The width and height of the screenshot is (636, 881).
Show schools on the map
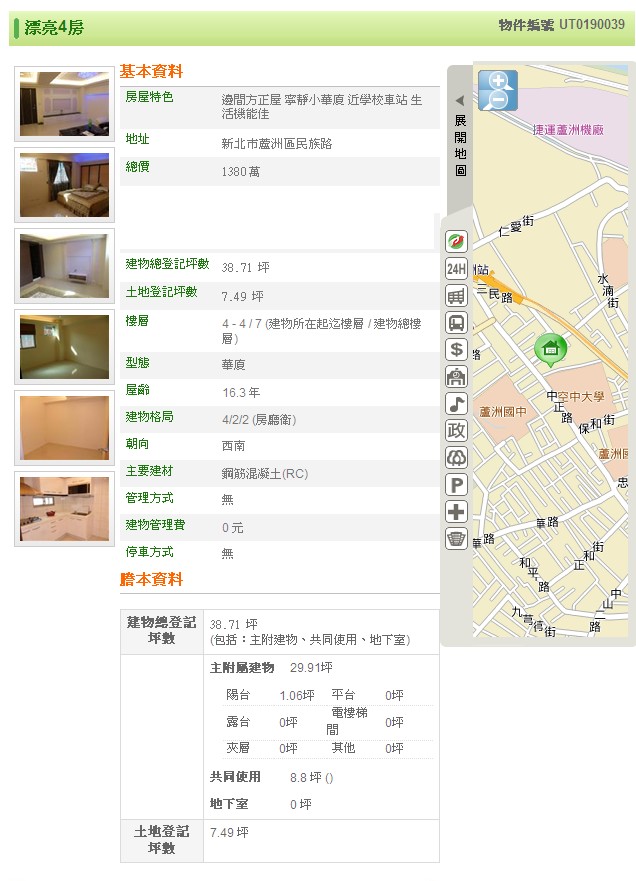pos(456,377)
